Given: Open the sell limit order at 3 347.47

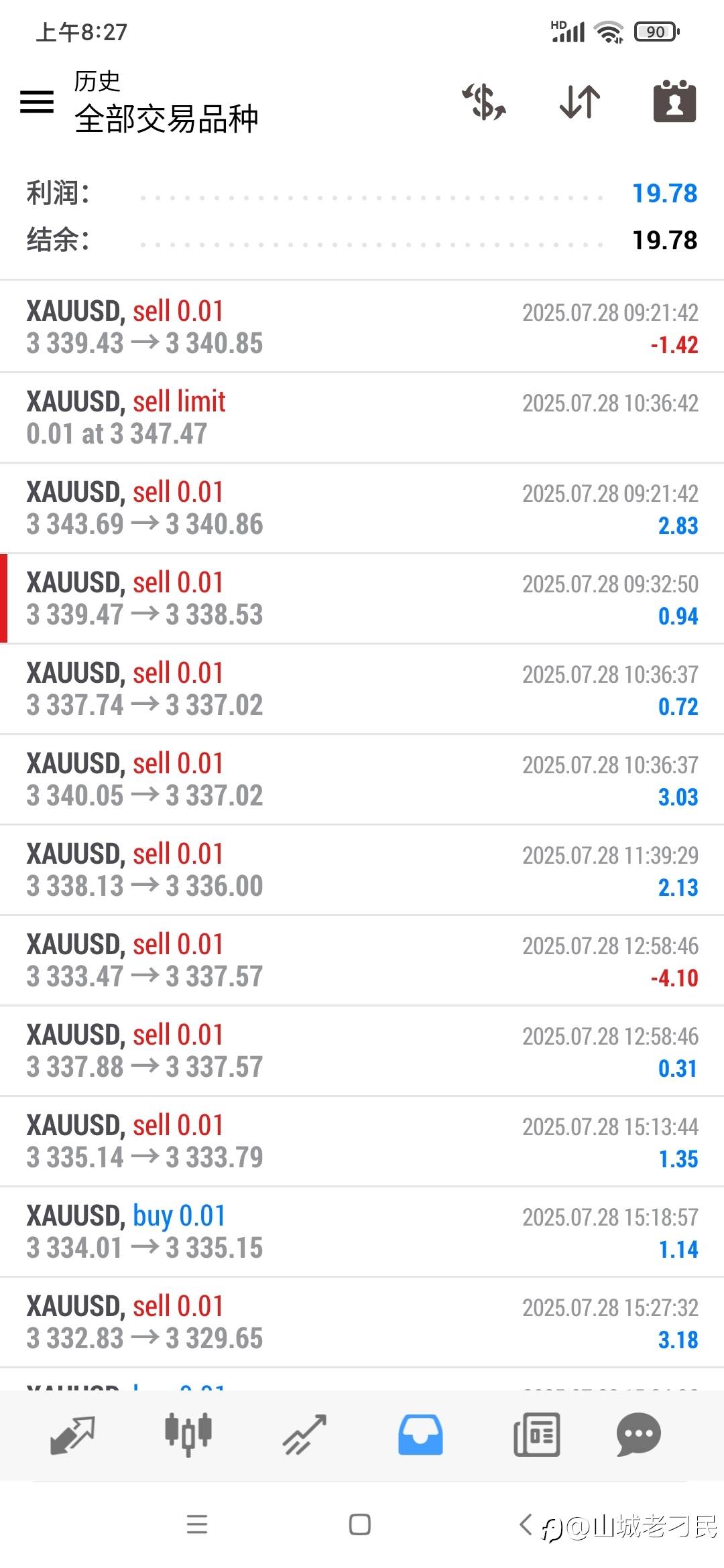Looking at the screenshot, I should [362, 417].
